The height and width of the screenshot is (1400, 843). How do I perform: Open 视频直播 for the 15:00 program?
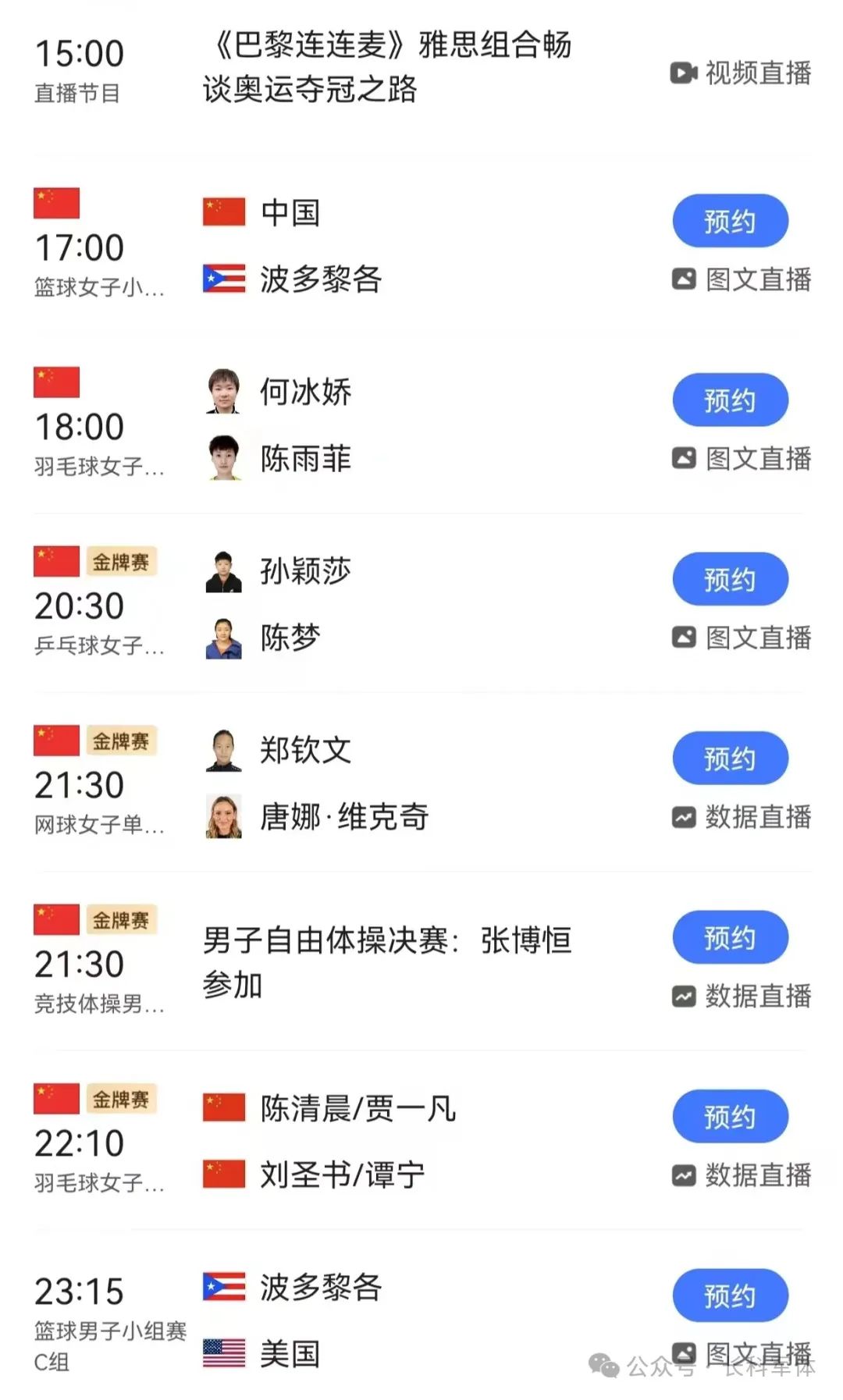(x=741, y=73)
